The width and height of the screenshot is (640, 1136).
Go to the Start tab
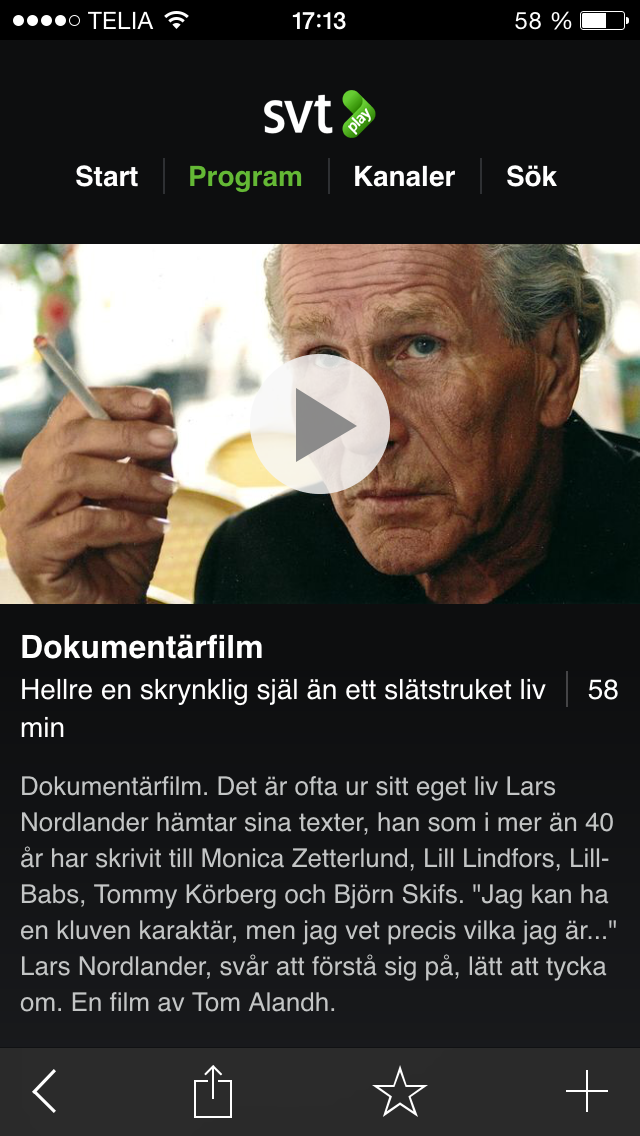click(x=106, y=177)
